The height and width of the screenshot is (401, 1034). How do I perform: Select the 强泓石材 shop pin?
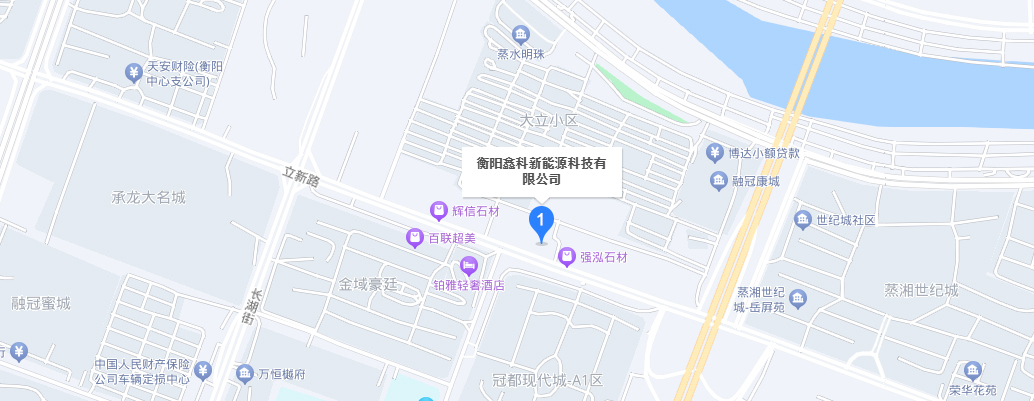click(x=567, y=258)
